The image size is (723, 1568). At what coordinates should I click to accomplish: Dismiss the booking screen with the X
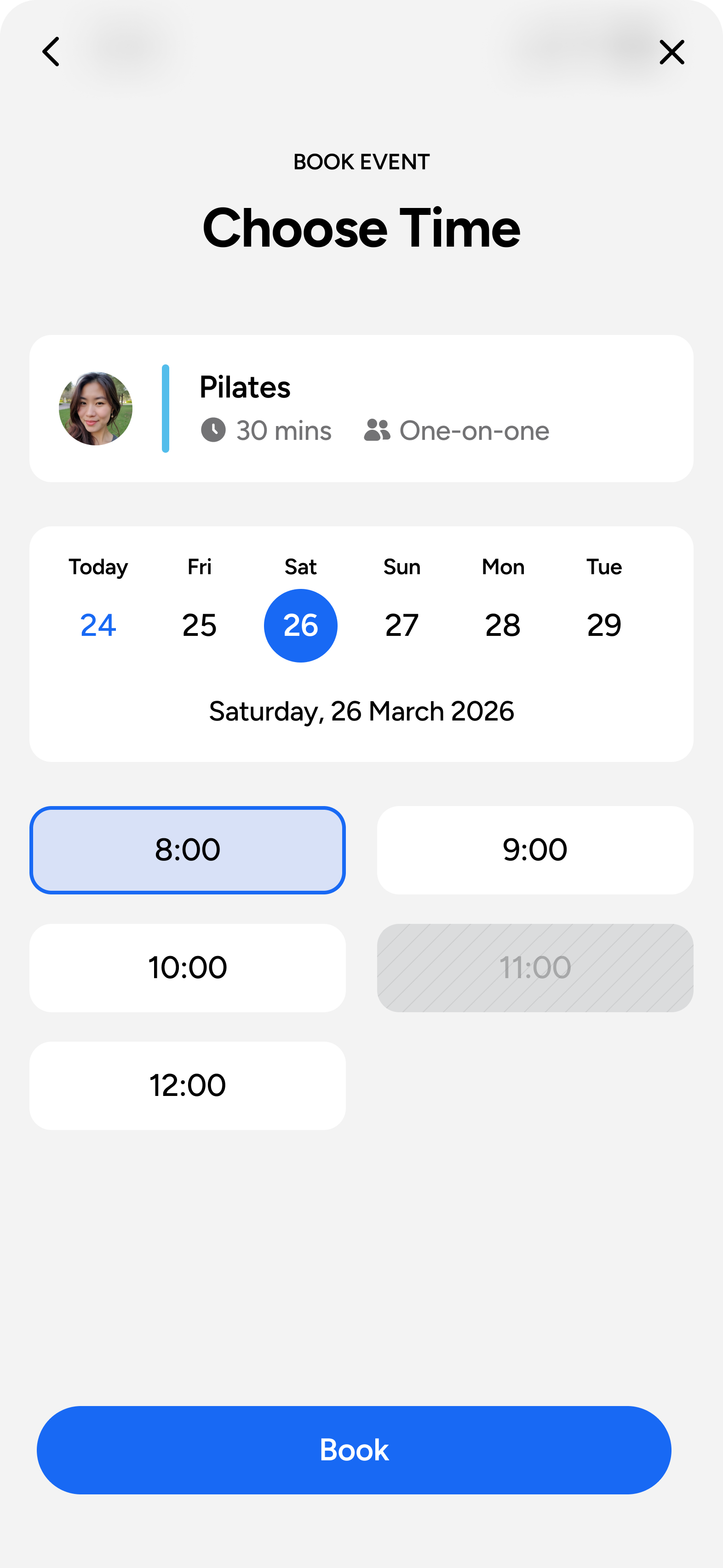672,52
